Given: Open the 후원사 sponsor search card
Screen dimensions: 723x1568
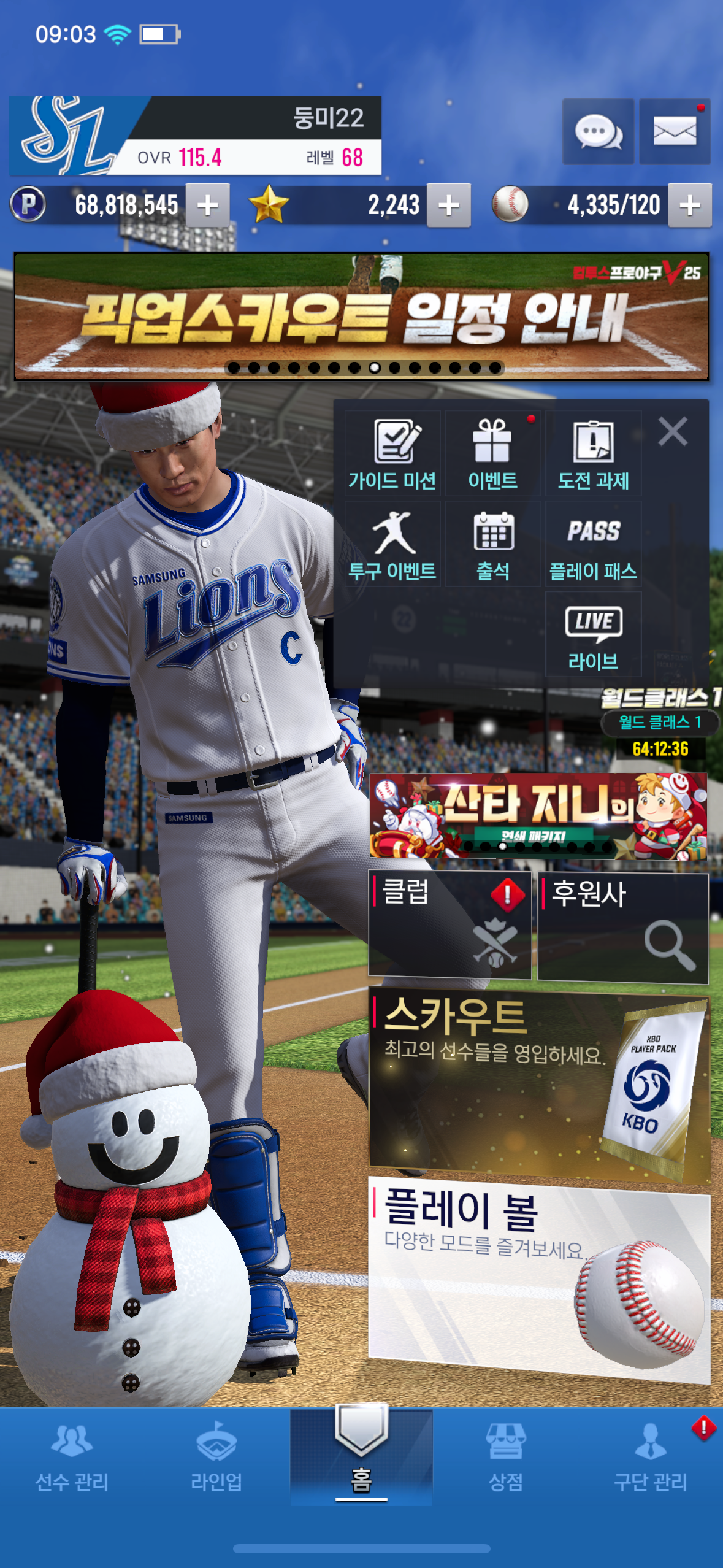Looking at the screenshot, I should coord(622,928).
